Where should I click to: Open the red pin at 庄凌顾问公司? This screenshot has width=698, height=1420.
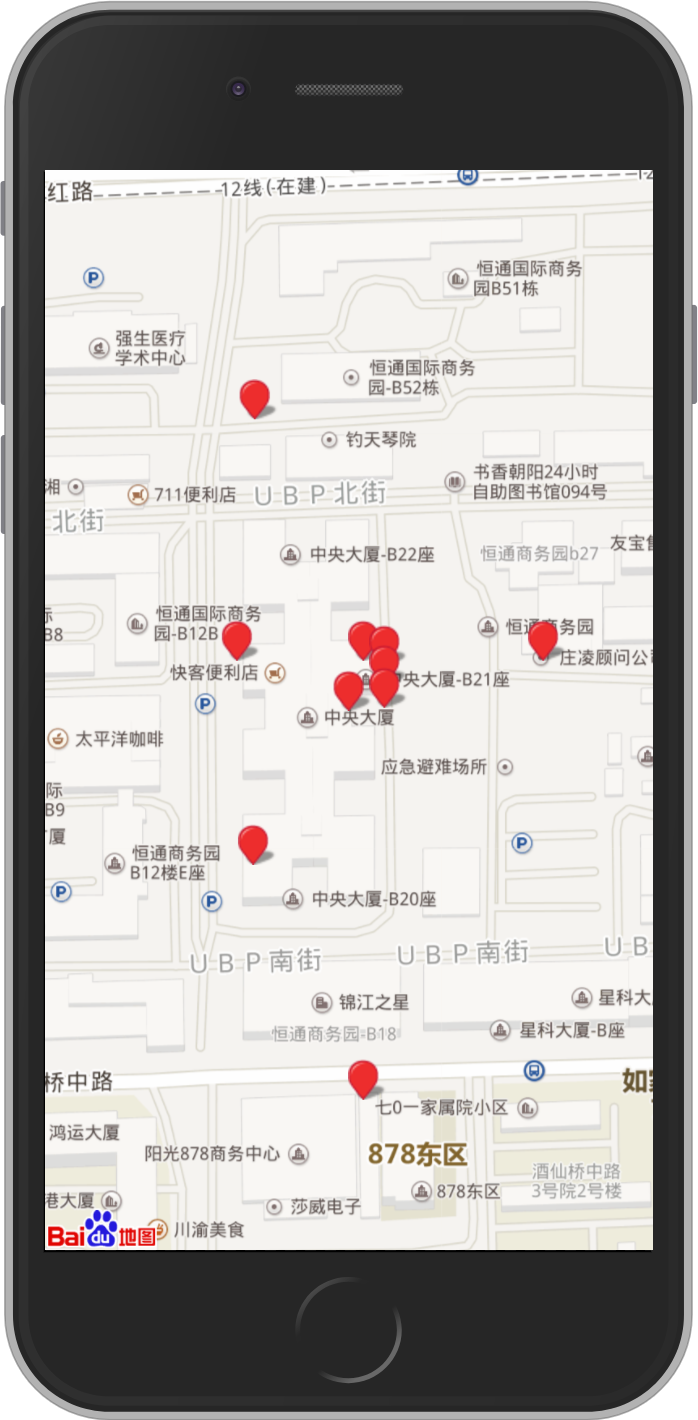(x=543, y=639)
